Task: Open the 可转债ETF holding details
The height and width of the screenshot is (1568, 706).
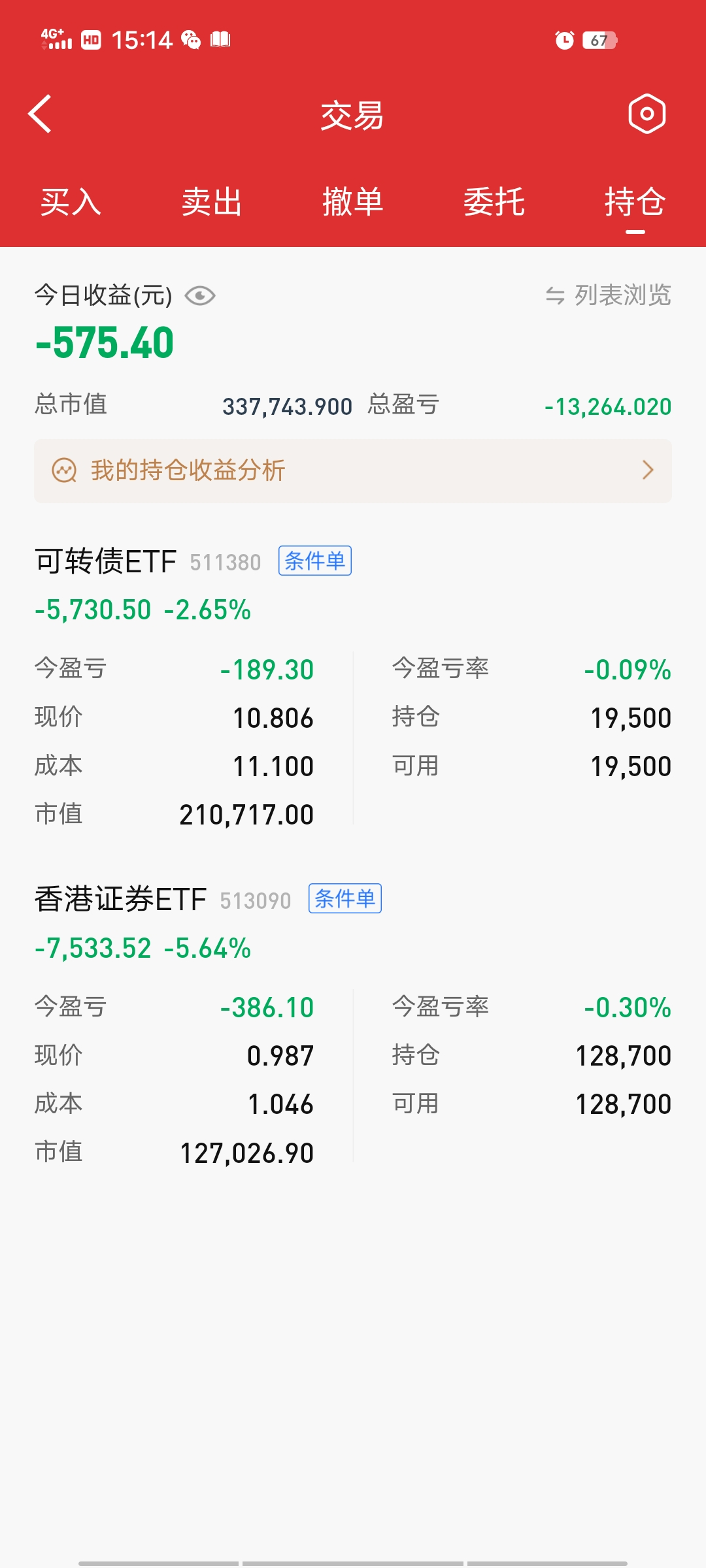Action: [106, 562]
